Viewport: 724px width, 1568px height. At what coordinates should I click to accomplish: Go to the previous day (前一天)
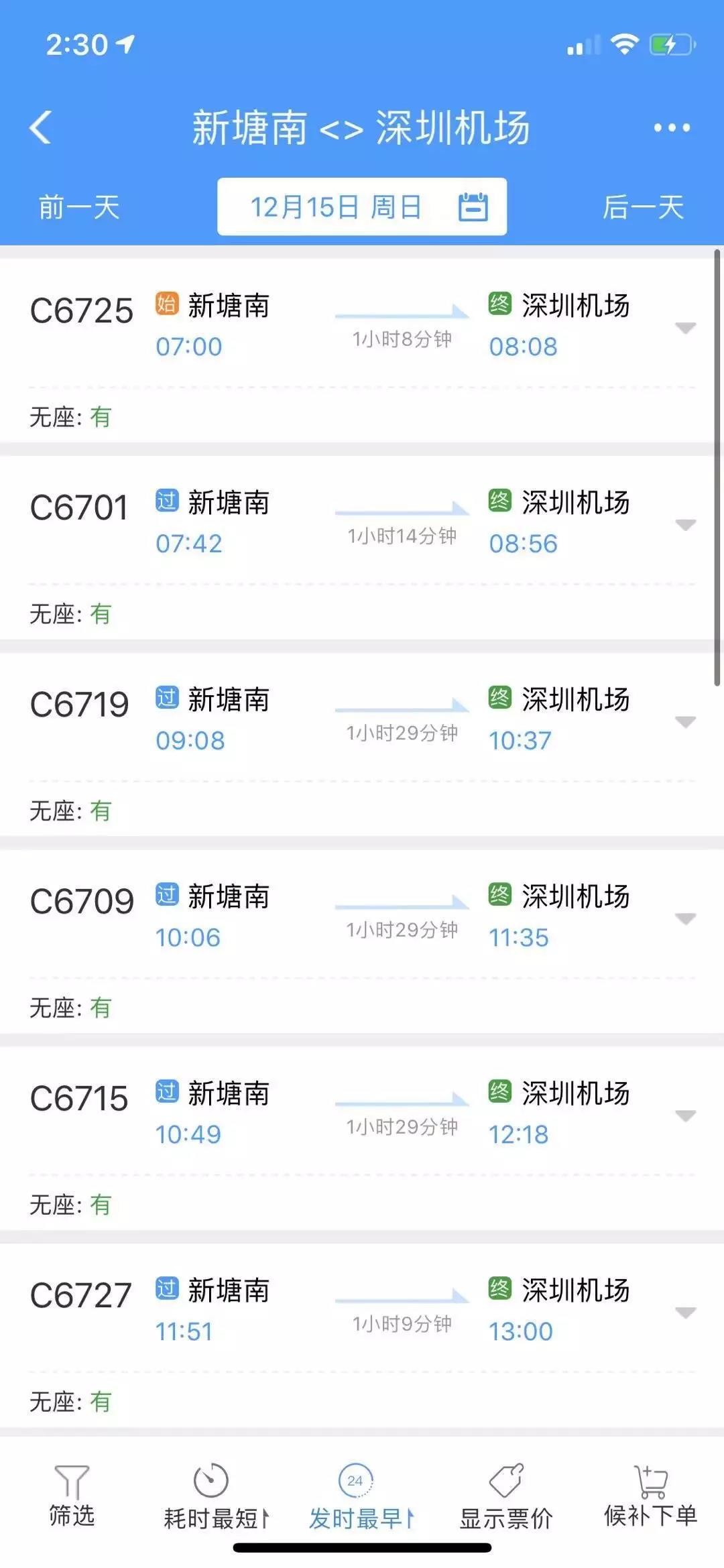tap(79, 207)
